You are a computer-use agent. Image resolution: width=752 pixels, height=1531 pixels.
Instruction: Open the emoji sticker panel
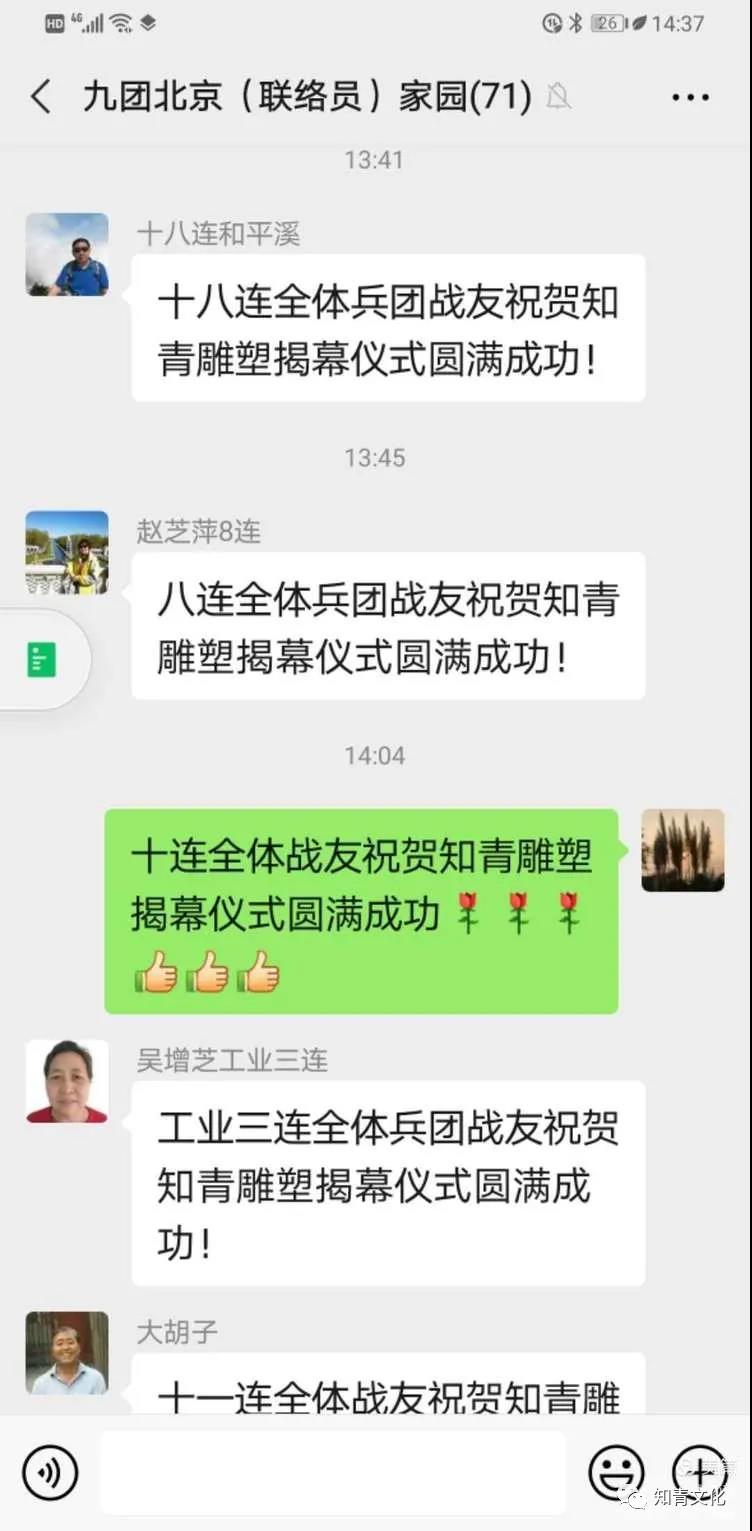pyautogui.click(x=616, y=1472)
